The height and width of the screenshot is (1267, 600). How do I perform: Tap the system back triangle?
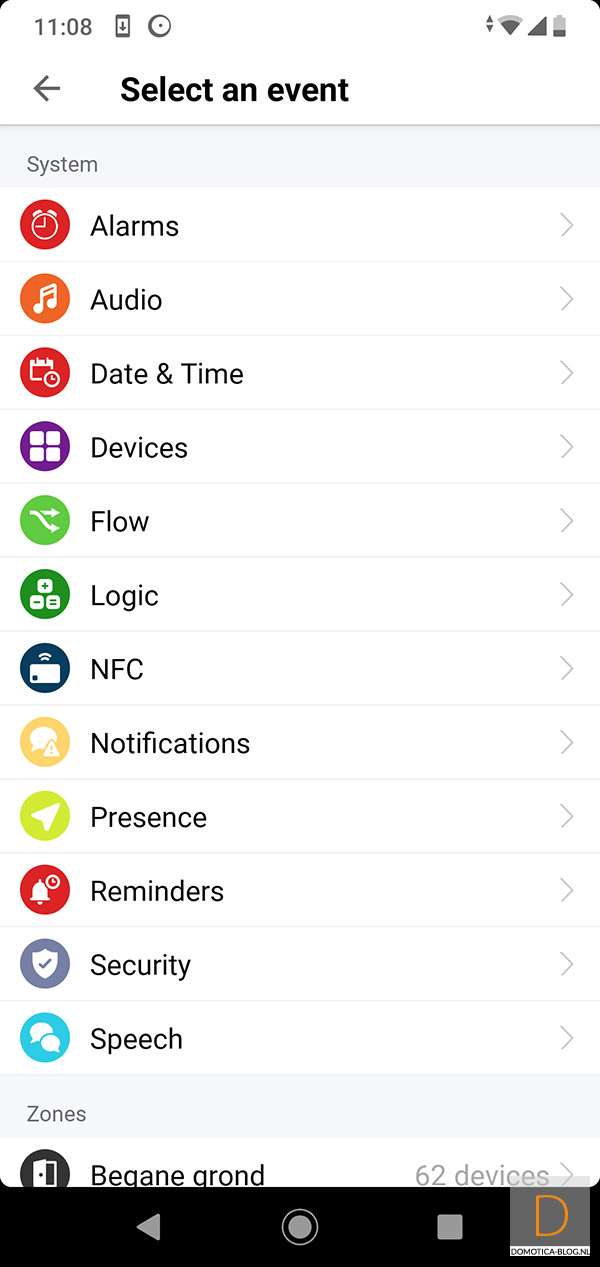149,1226
